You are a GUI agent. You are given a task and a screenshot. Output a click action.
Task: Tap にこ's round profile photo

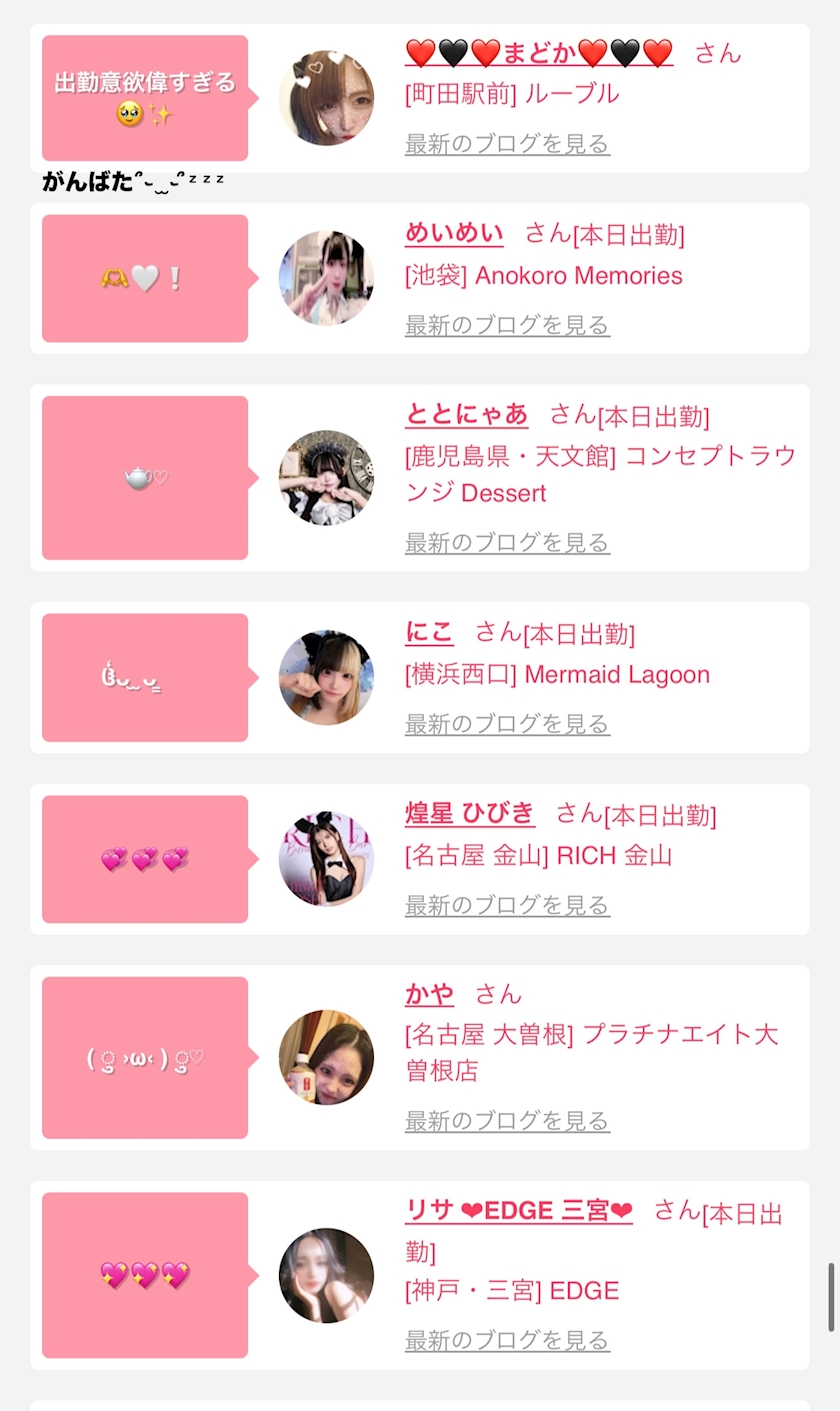[x=326, y=677]
